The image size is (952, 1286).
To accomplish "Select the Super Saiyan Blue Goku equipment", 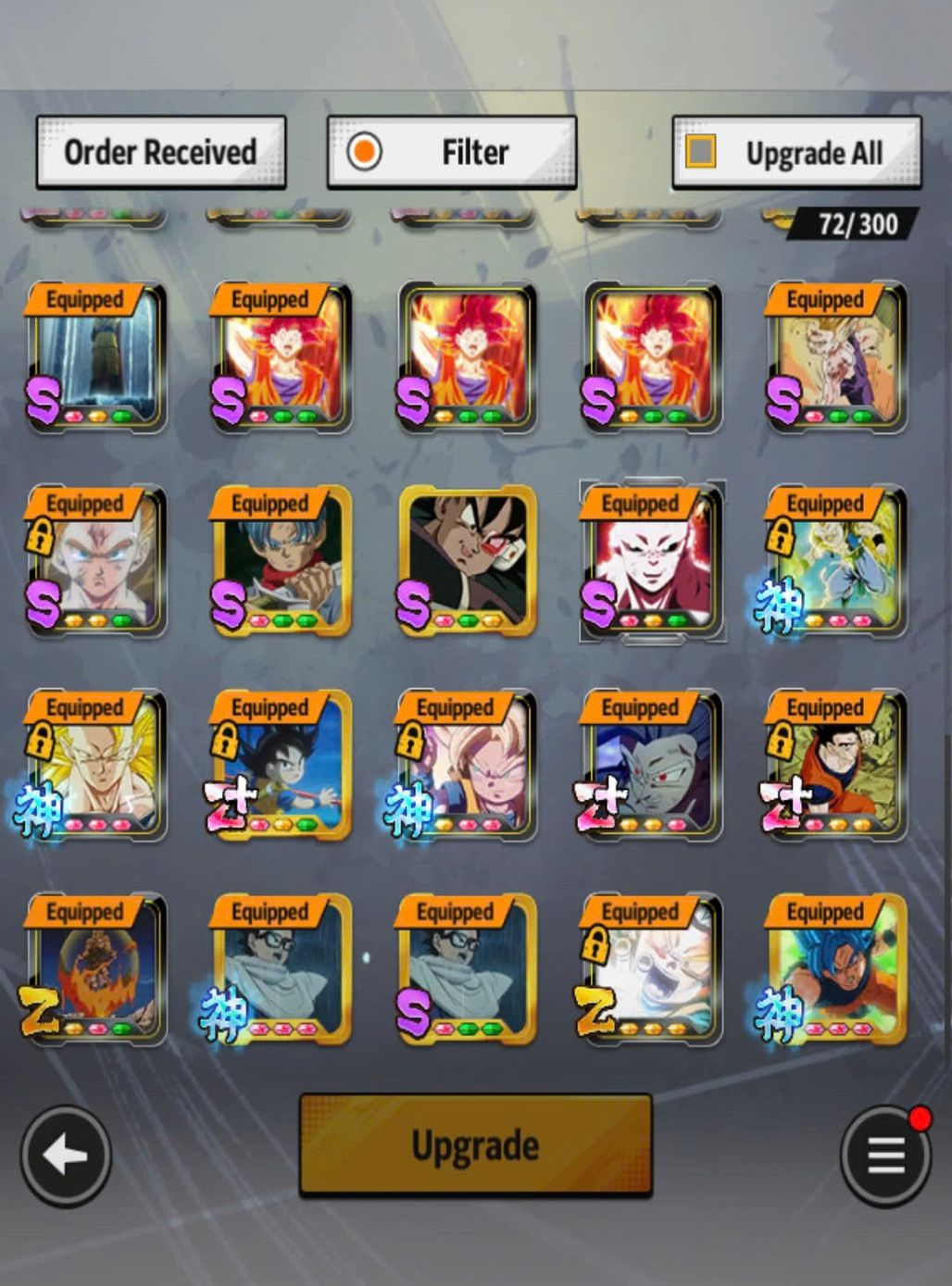I will click(x=836, y=969).
